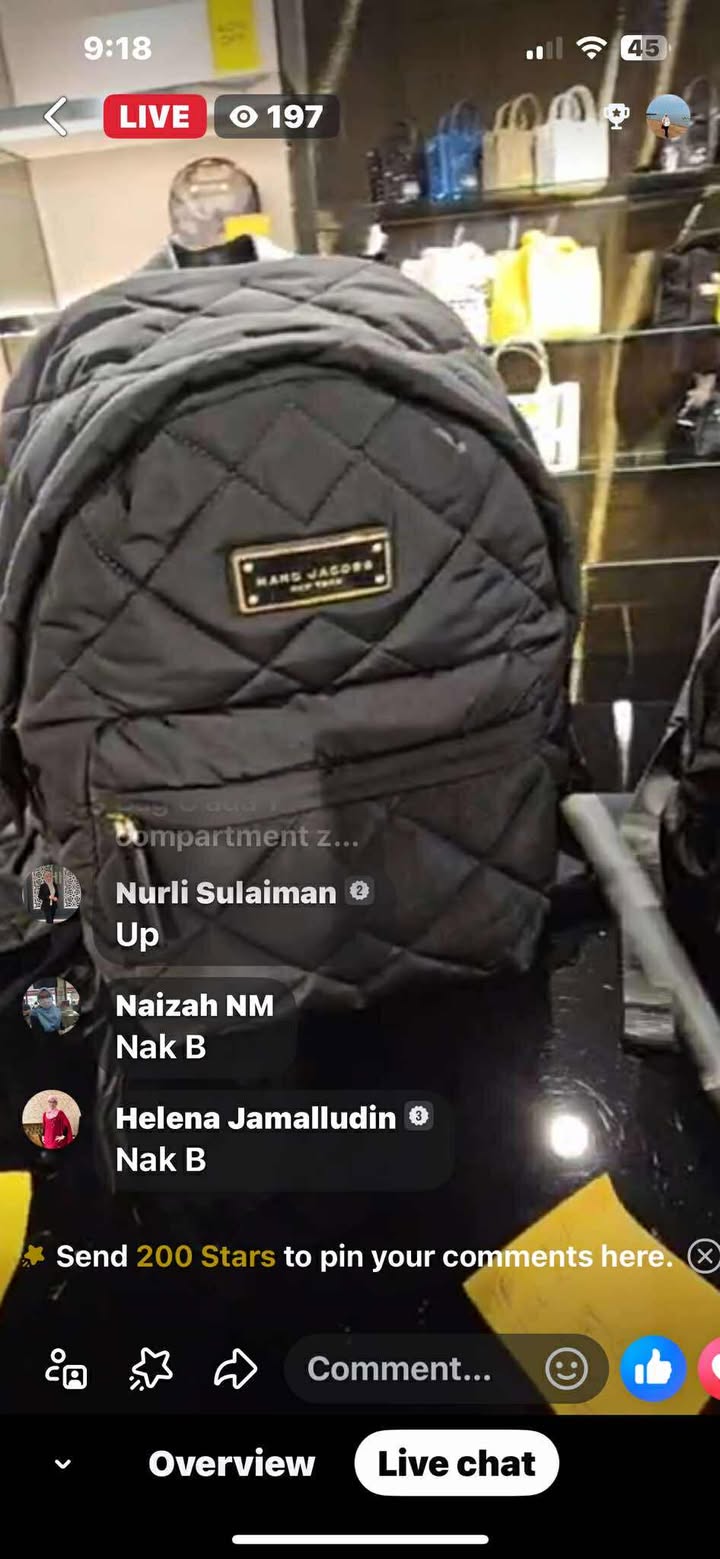Select the Live chat tab
The height and width of the screenshot is (1559, 720).
pos(456,1463)
